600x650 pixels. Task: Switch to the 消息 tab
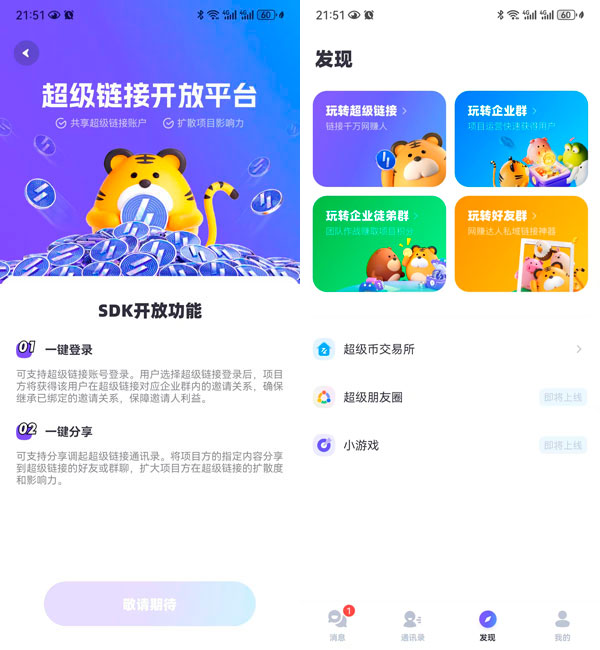point(338,625)
